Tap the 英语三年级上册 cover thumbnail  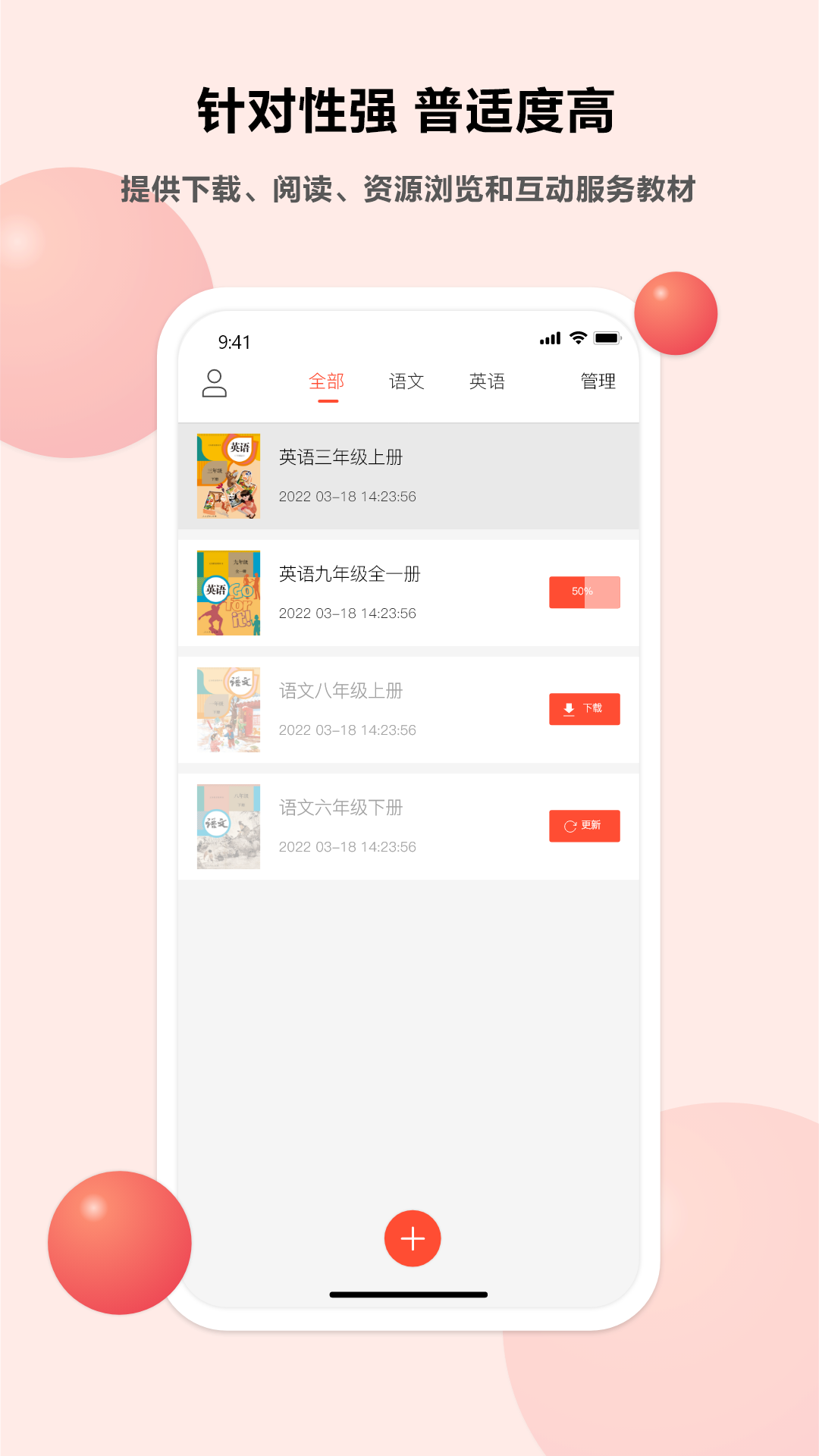coord(227,475)
